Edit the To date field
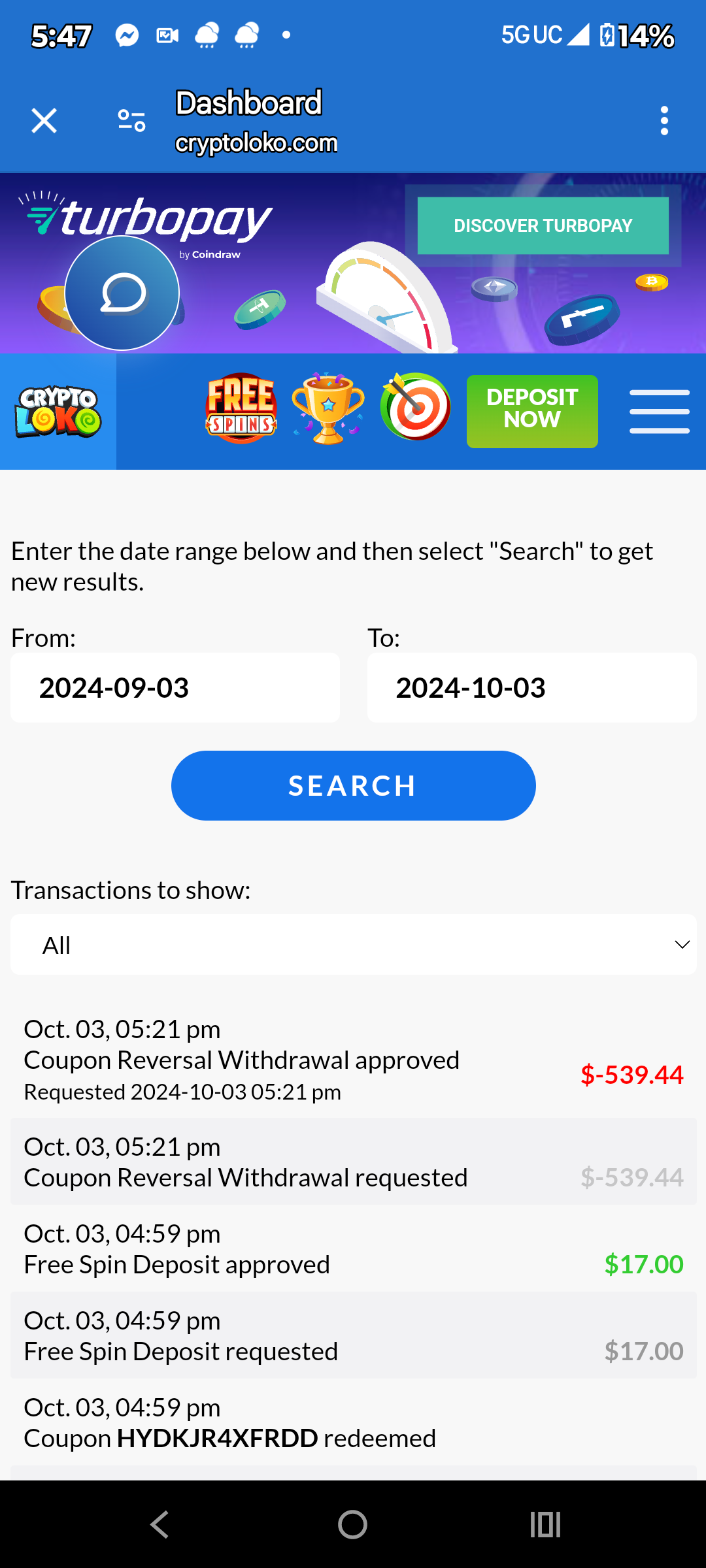 (x=531, y=688)
